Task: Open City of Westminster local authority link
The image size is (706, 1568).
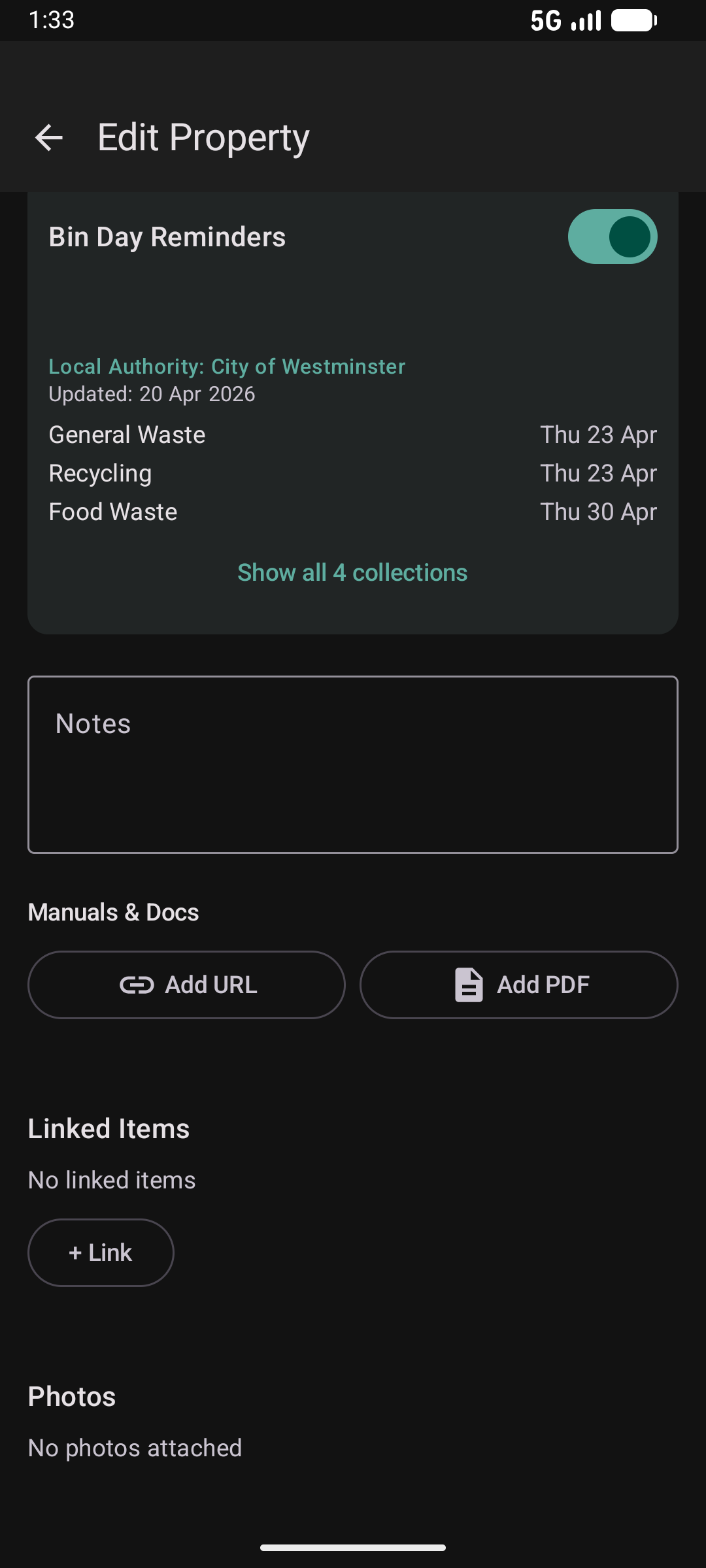Action: tap(226, 366)
